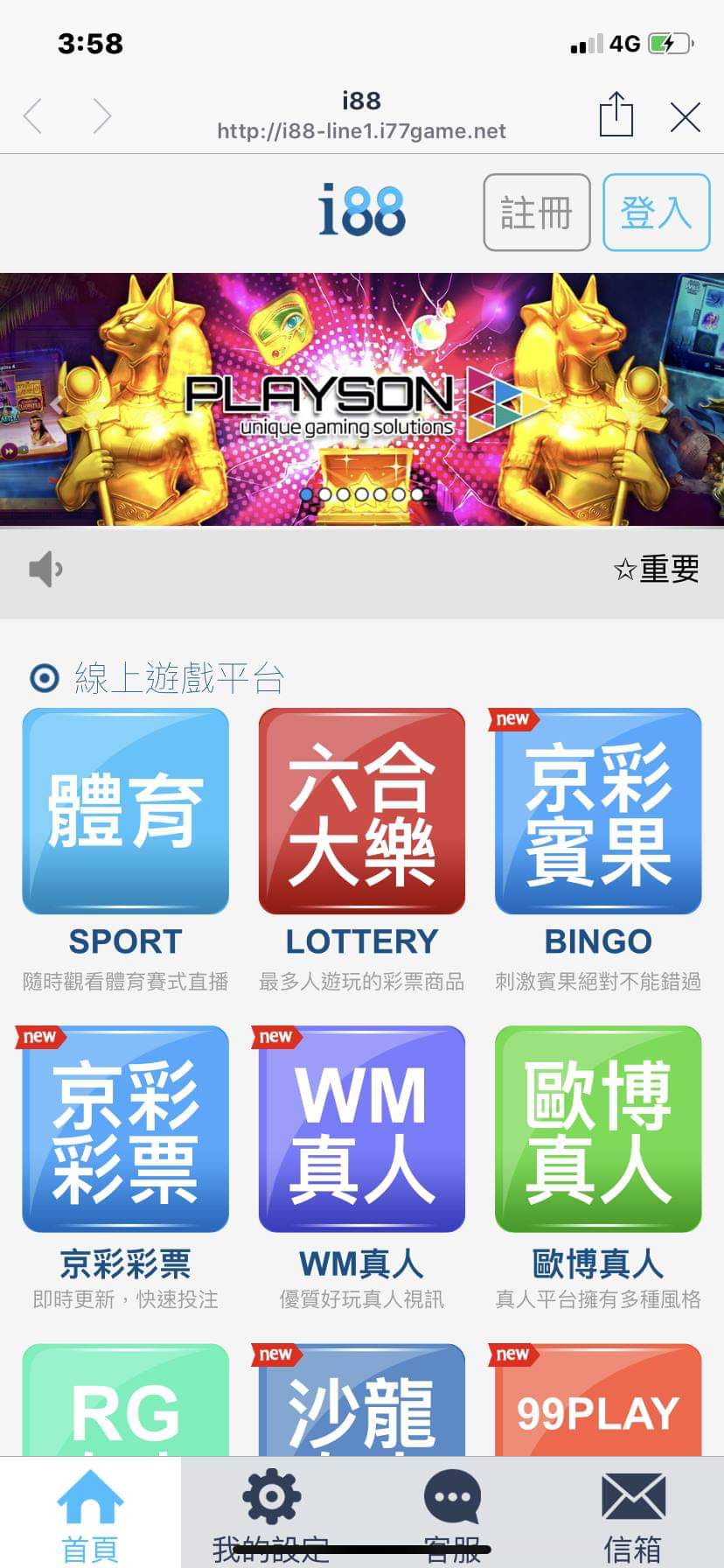Choose the 歐博真人 live dealer tile

598,1129
